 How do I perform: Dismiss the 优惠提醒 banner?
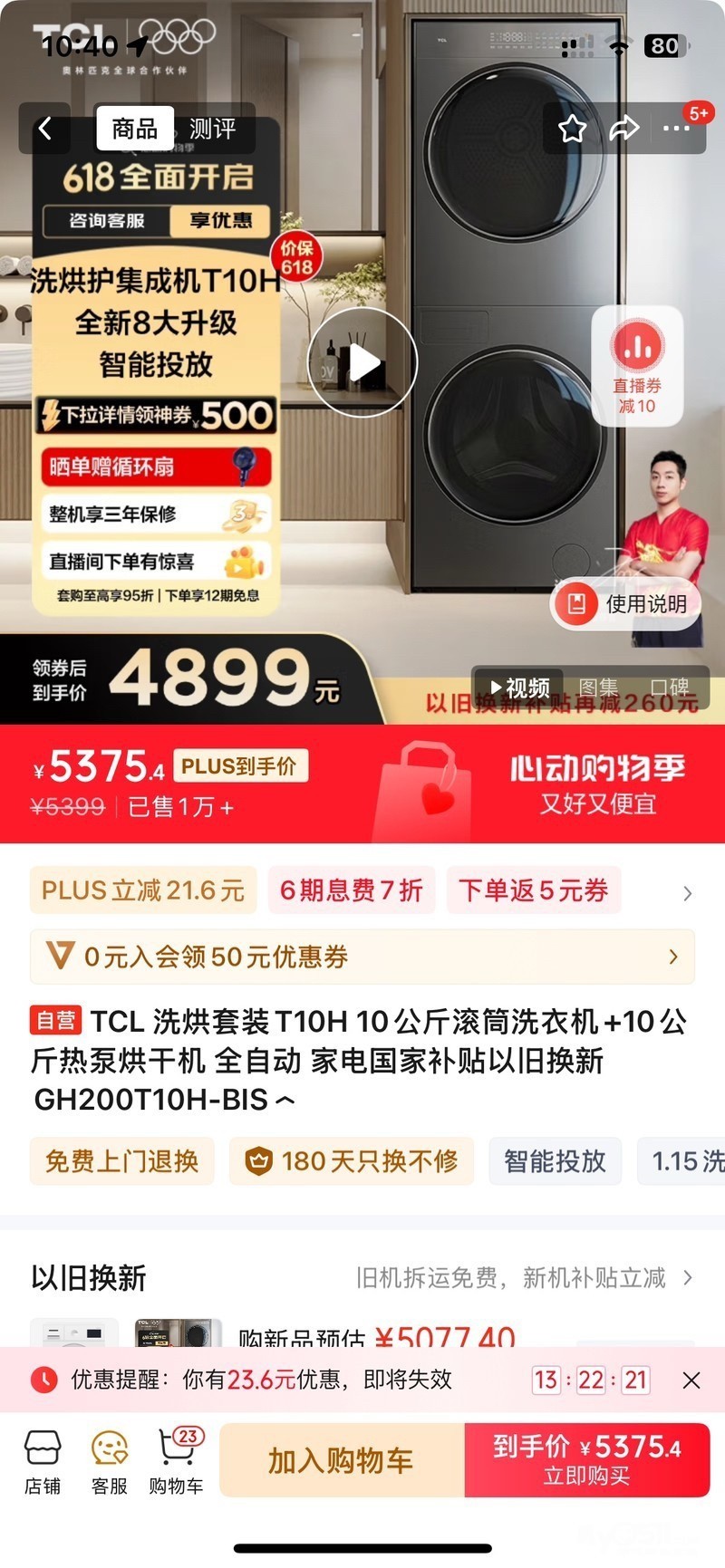pos(691,1380)
